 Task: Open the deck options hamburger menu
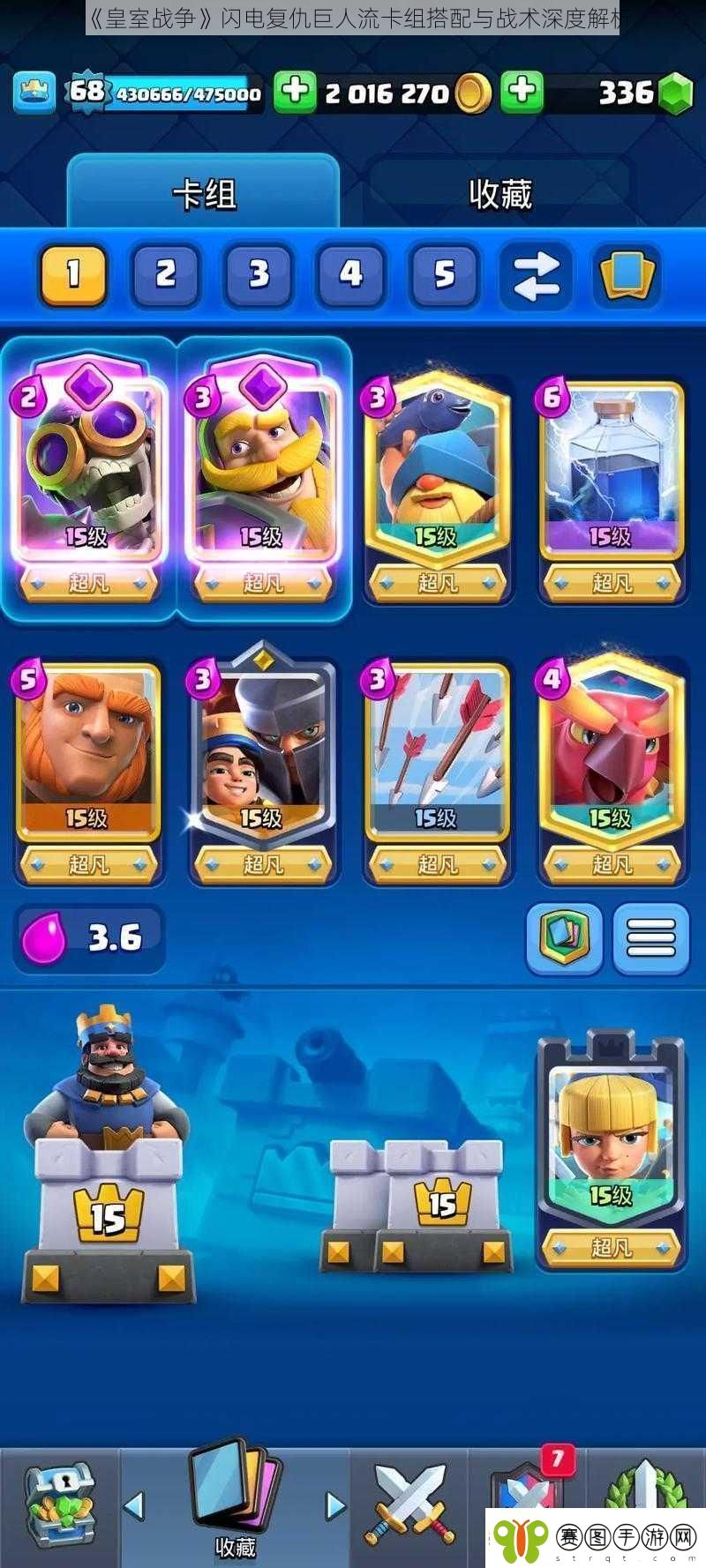(x=650, y=938)
